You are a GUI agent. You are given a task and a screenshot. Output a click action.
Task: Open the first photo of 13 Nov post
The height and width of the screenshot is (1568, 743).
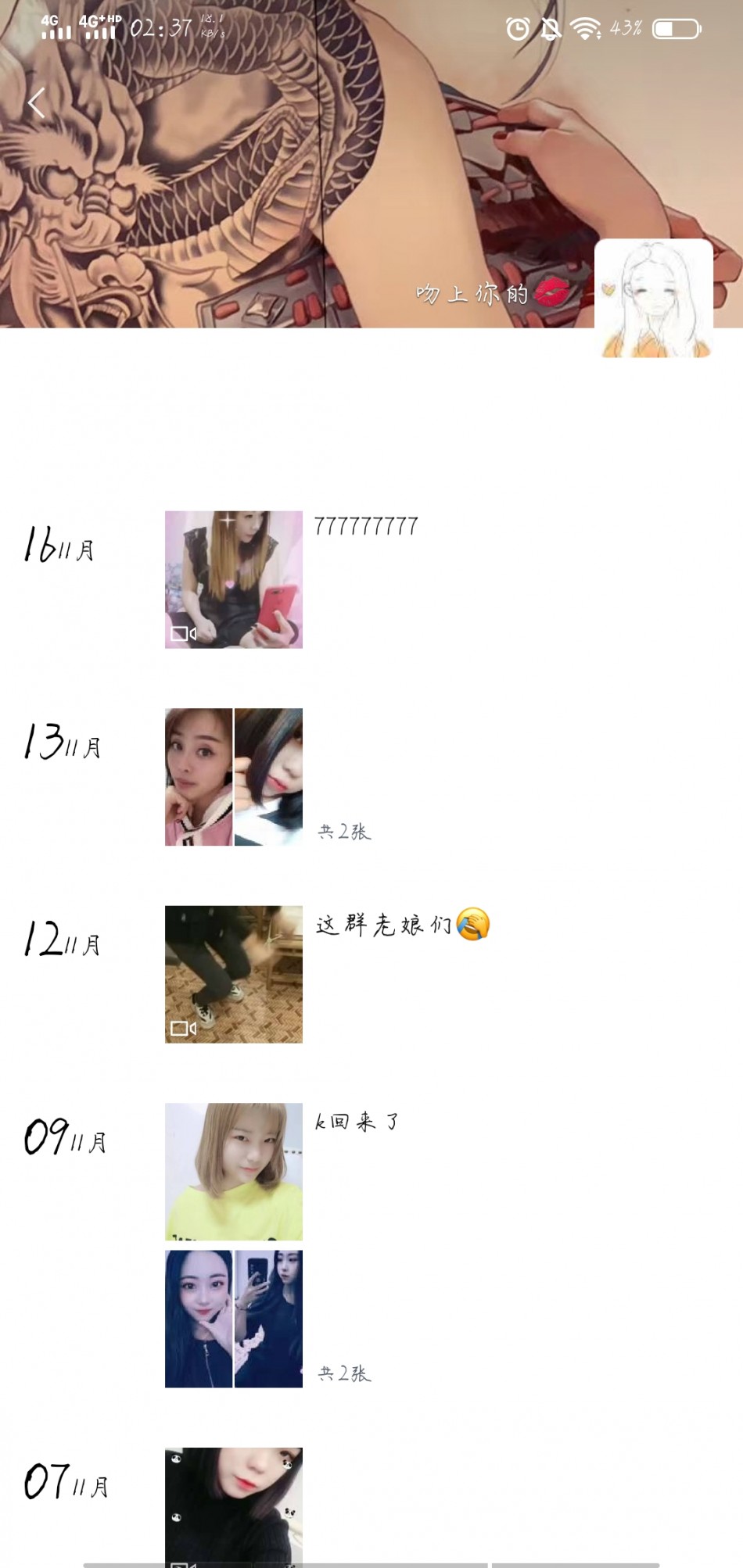click(x=199, y=776)
